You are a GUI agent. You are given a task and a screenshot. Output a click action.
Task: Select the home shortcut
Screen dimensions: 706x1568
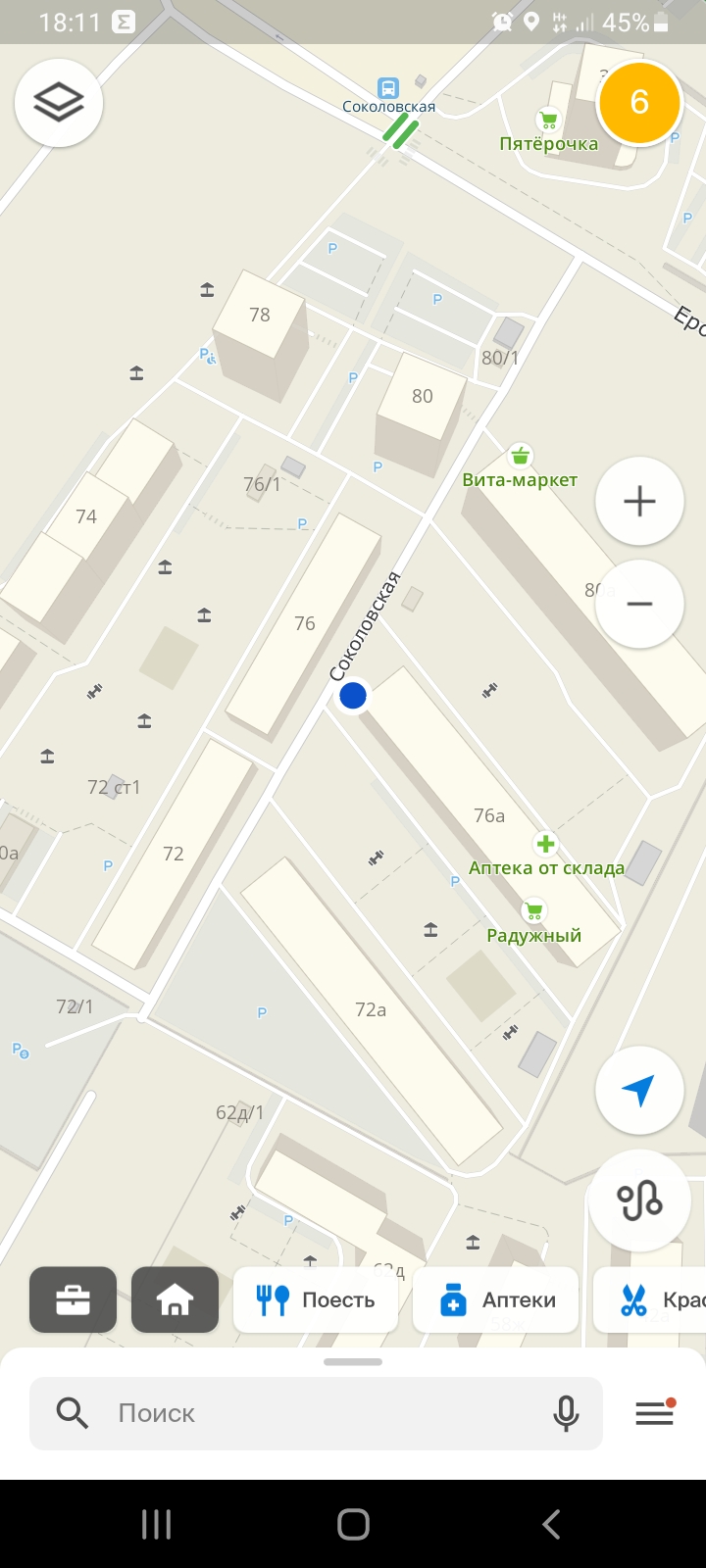(x=175, y=1300)
